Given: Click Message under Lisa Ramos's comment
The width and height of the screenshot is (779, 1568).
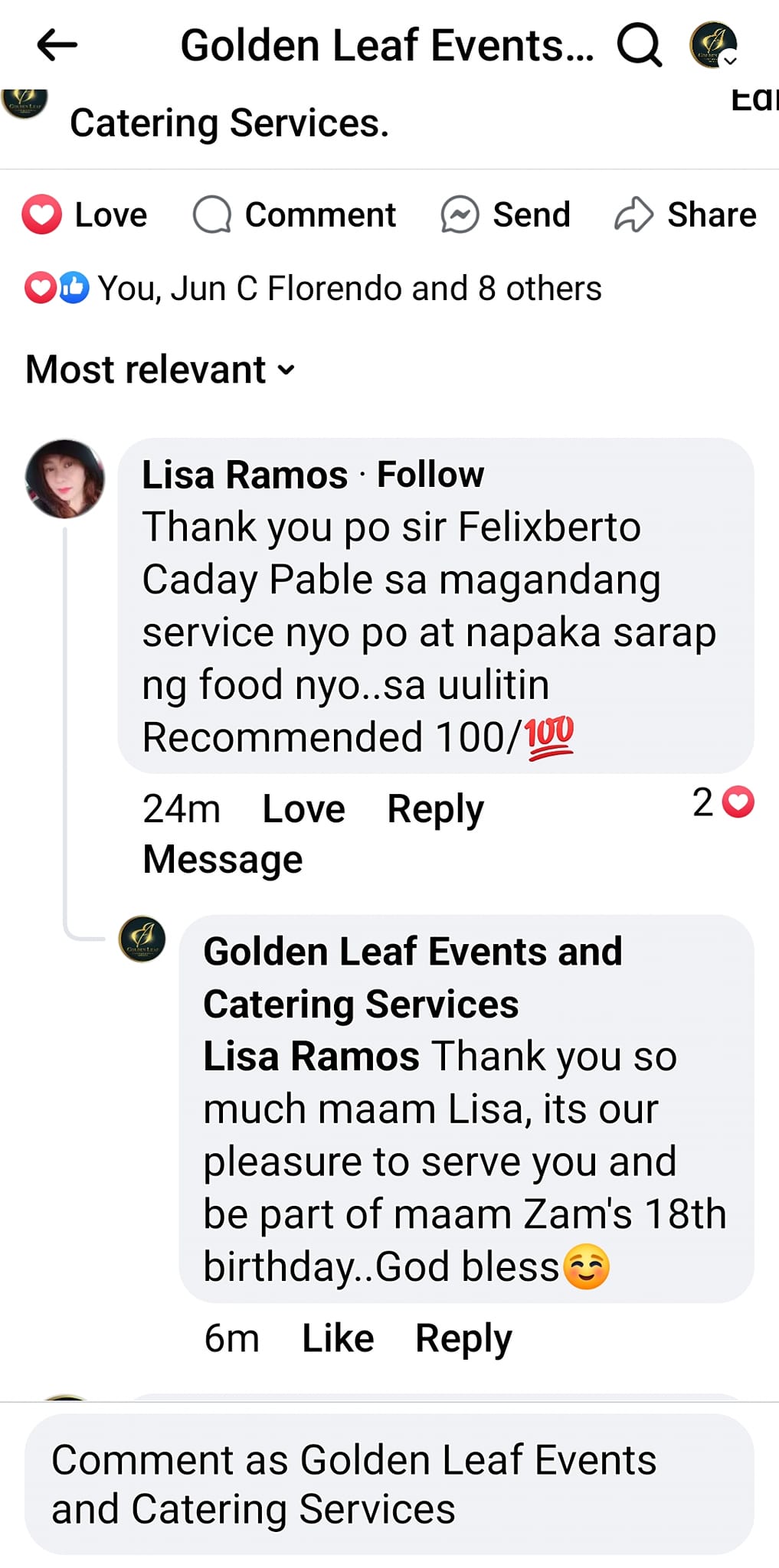Looking at the screenshot, I should [x=221, y=857].
